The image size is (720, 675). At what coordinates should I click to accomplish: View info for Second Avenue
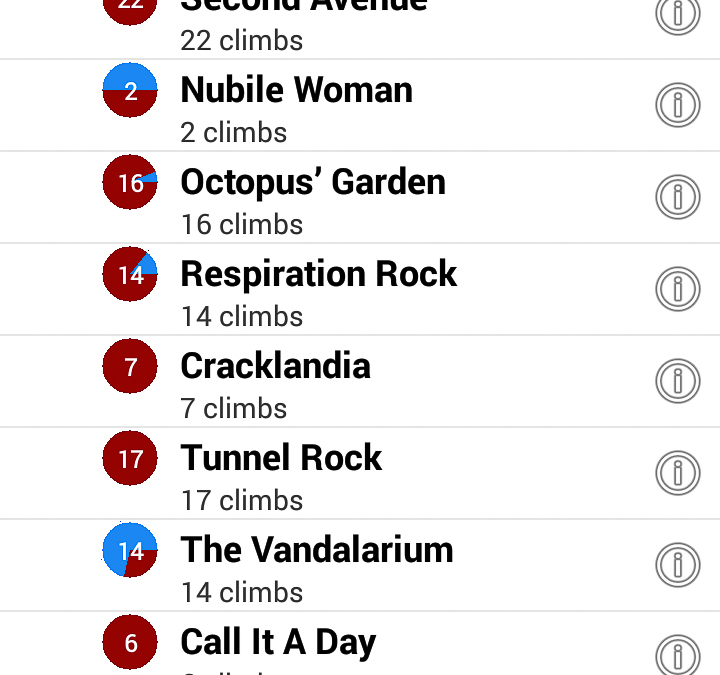click(678, 15)
